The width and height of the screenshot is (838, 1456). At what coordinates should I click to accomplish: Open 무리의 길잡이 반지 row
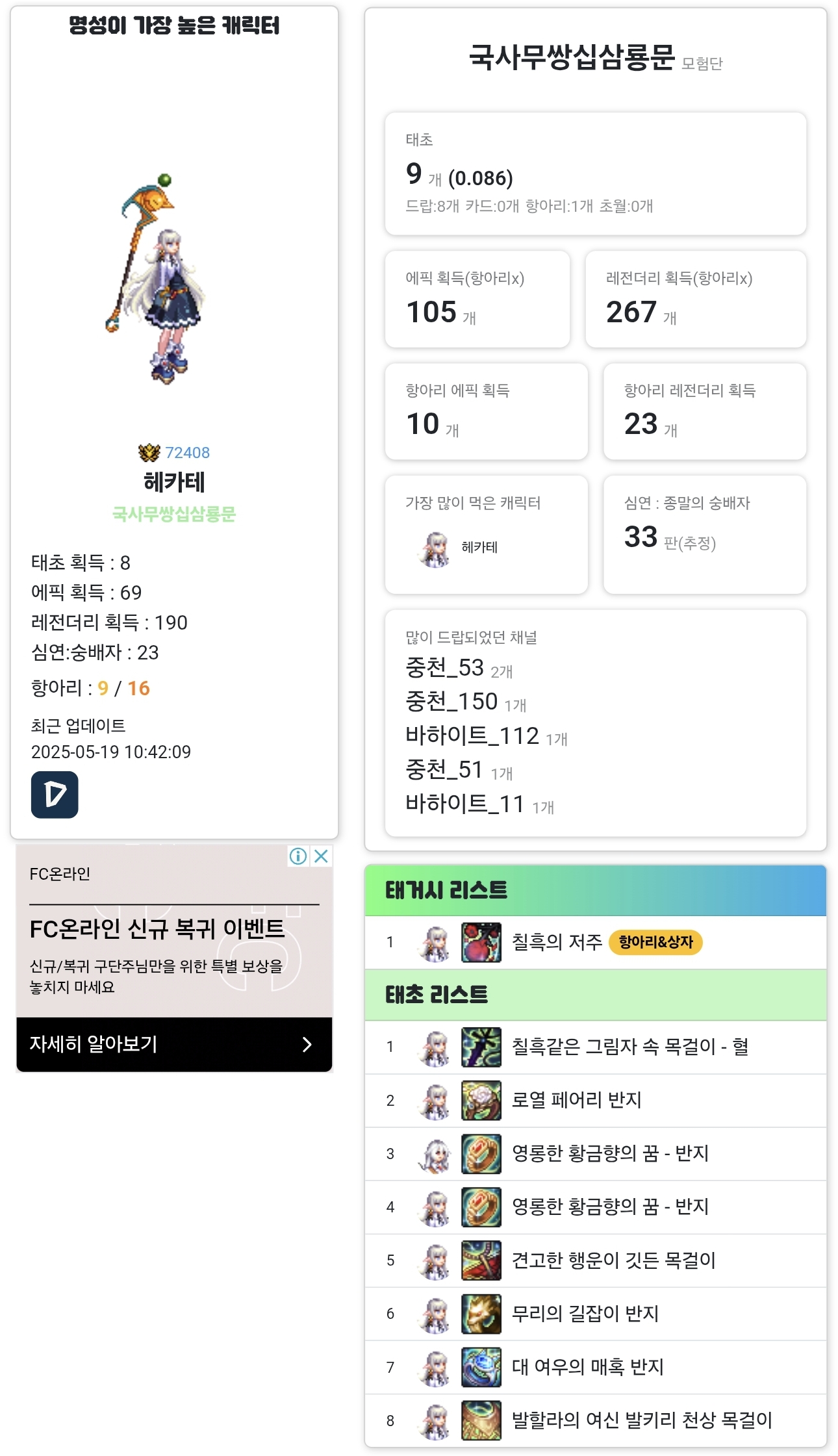coord(585,1313)
